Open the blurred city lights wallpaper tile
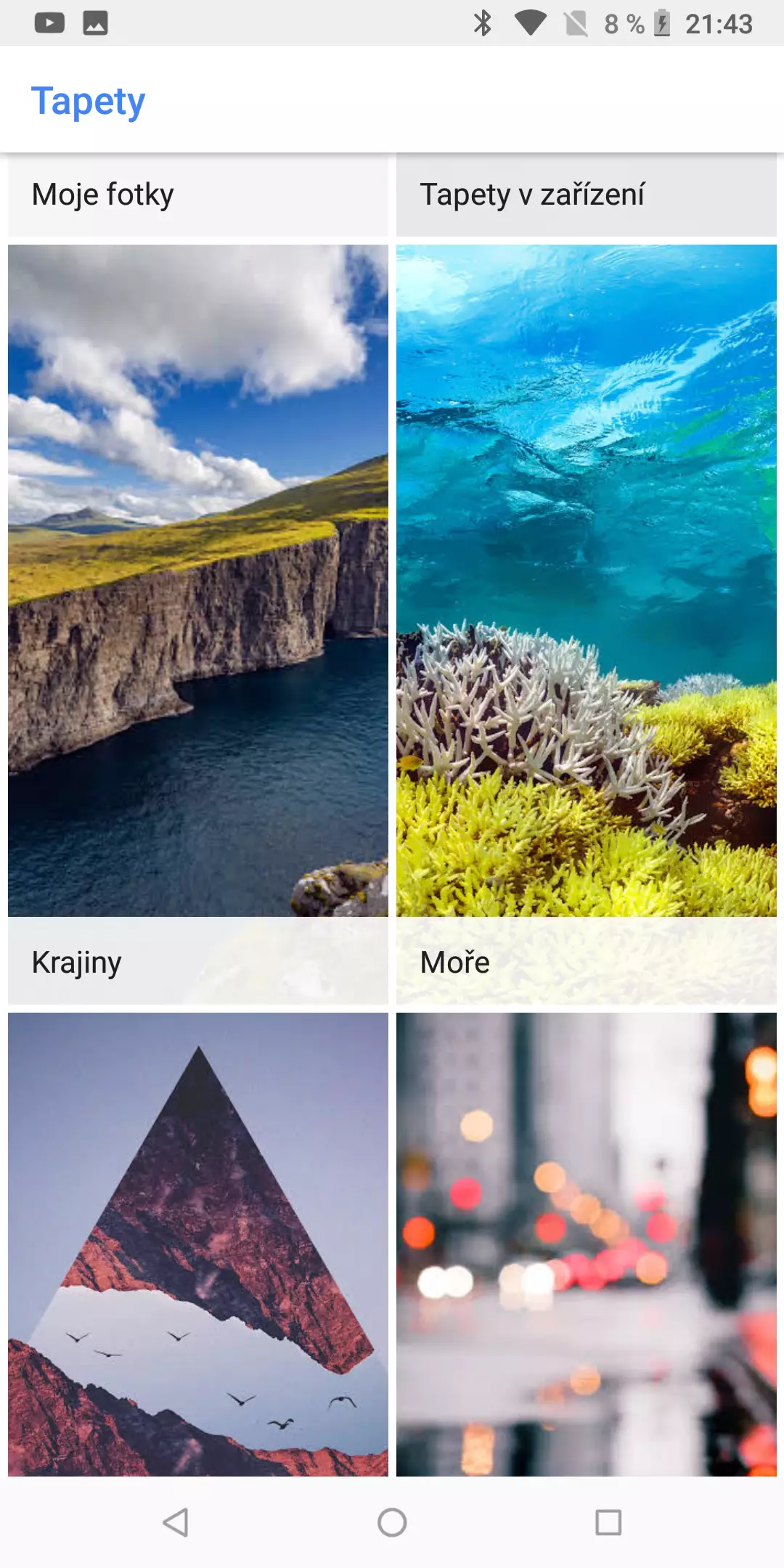This screenshot has height=1568, width=784. coord(587,1244)
